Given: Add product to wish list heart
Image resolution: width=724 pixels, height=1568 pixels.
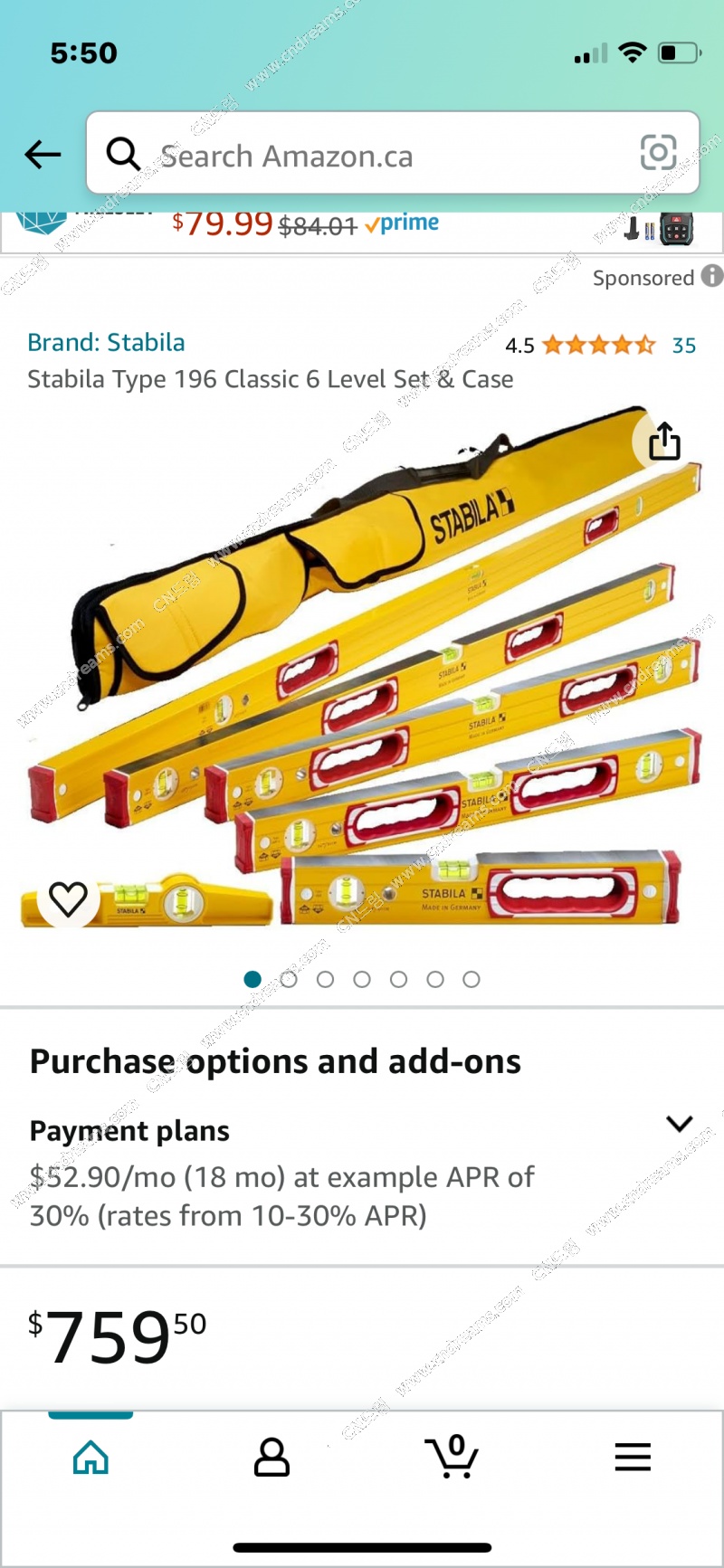Looking at the screenshot, I should click(x=68, y=898).
